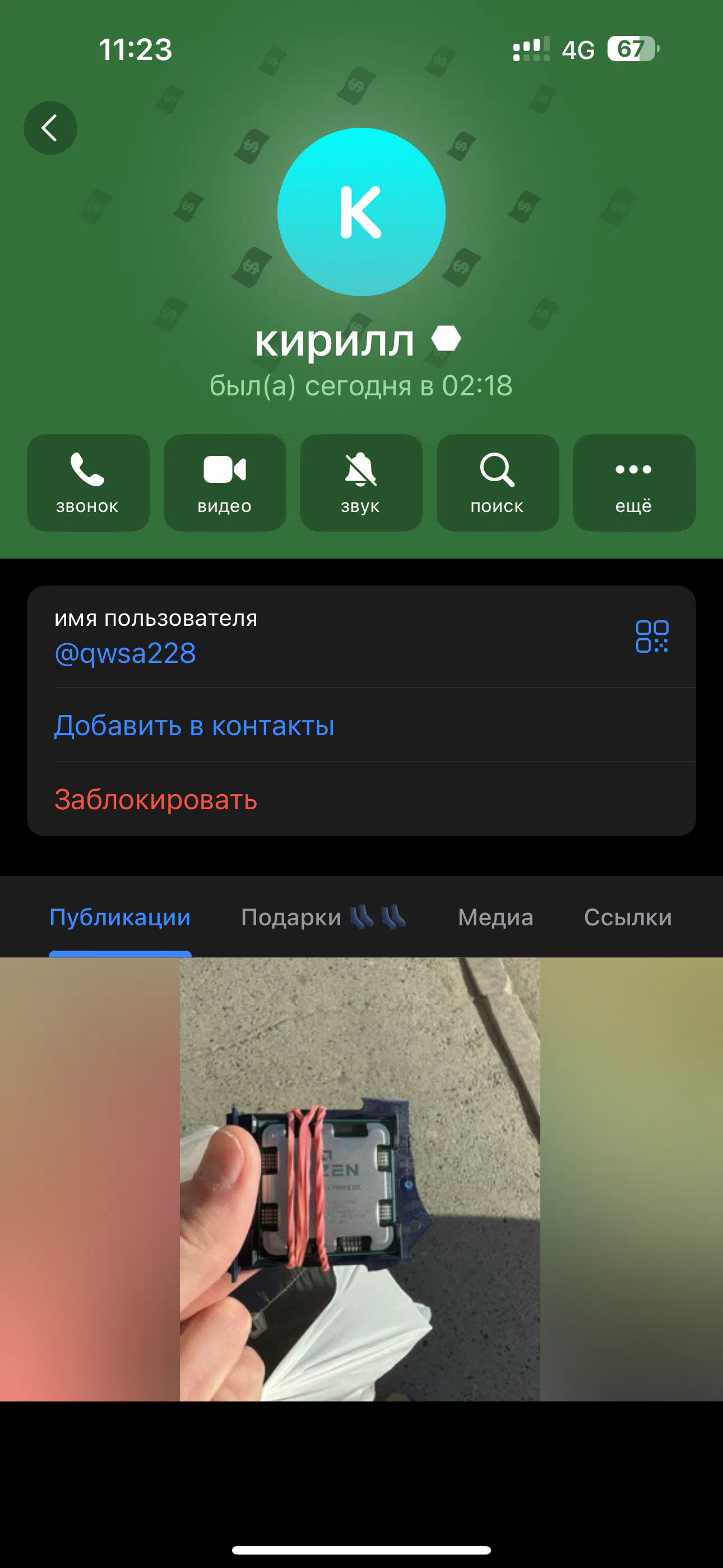Open the ещё more options menu
This screenshot has height=1568, width=723.
click(x=634, y=483)
